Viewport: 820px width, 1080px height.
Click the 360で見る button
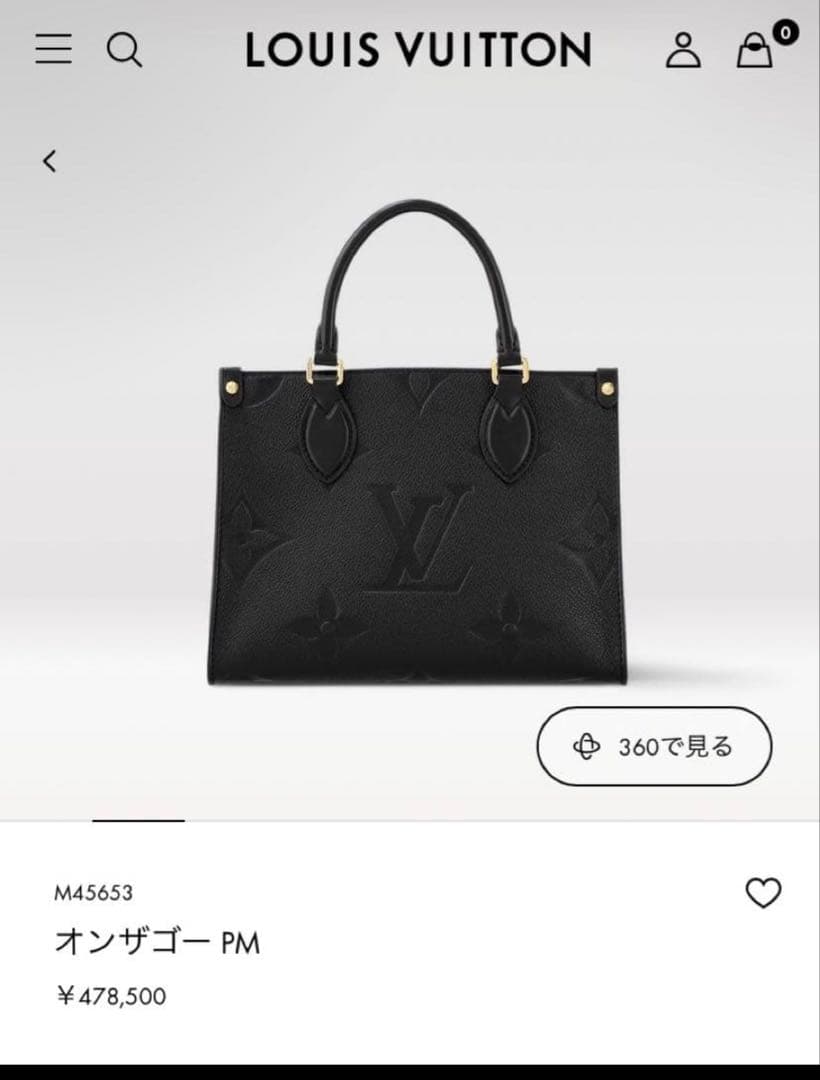coord(654,747)
